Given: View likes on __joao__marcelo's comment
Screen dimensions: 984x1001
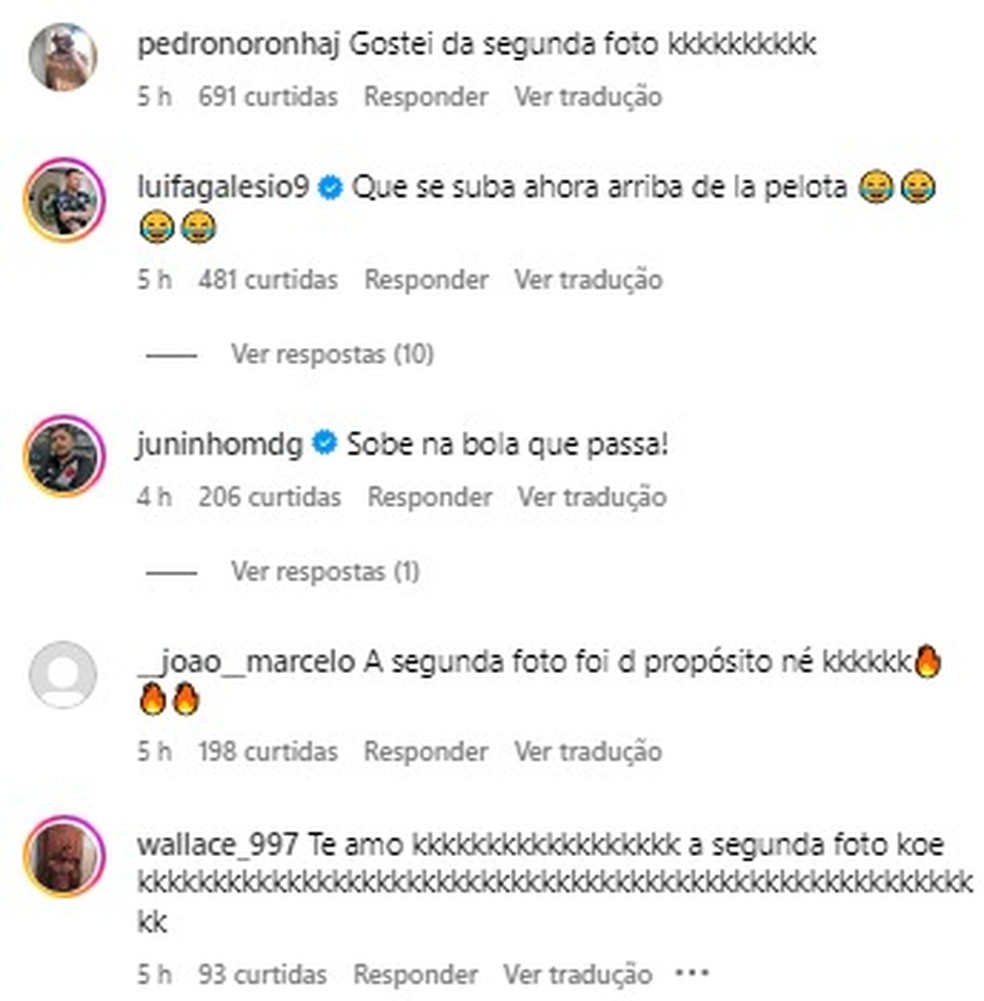Looking at the screenshot, I should [268, 751].
